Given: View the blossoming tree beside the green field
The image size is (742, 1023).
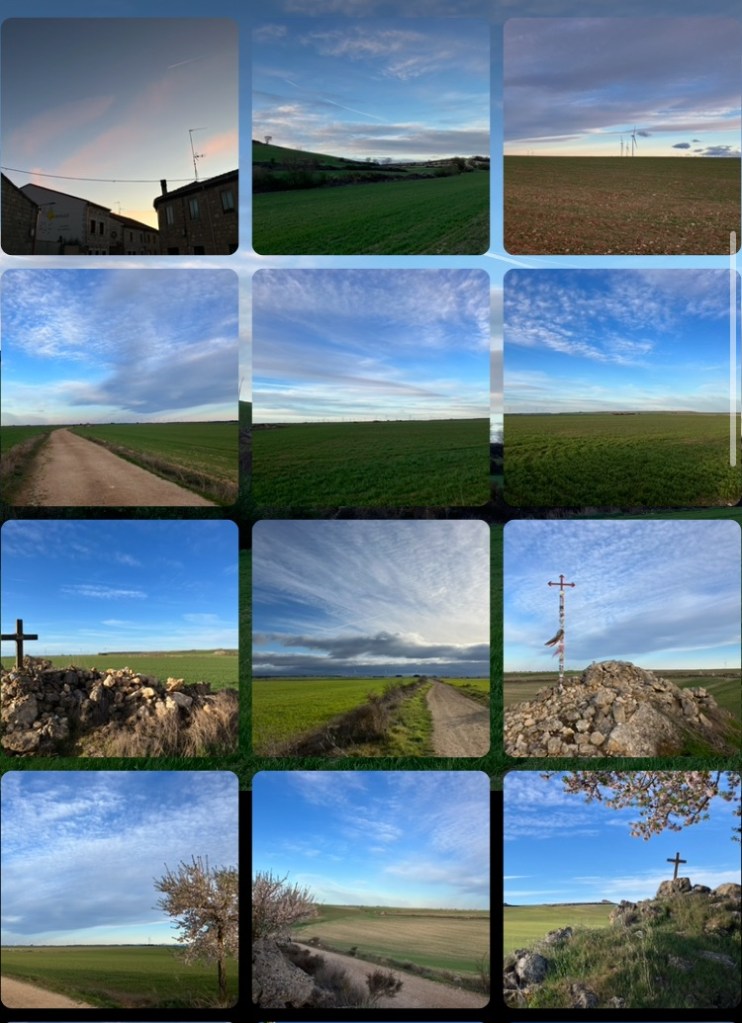Looking at the screenshot, I should [120, 889].
